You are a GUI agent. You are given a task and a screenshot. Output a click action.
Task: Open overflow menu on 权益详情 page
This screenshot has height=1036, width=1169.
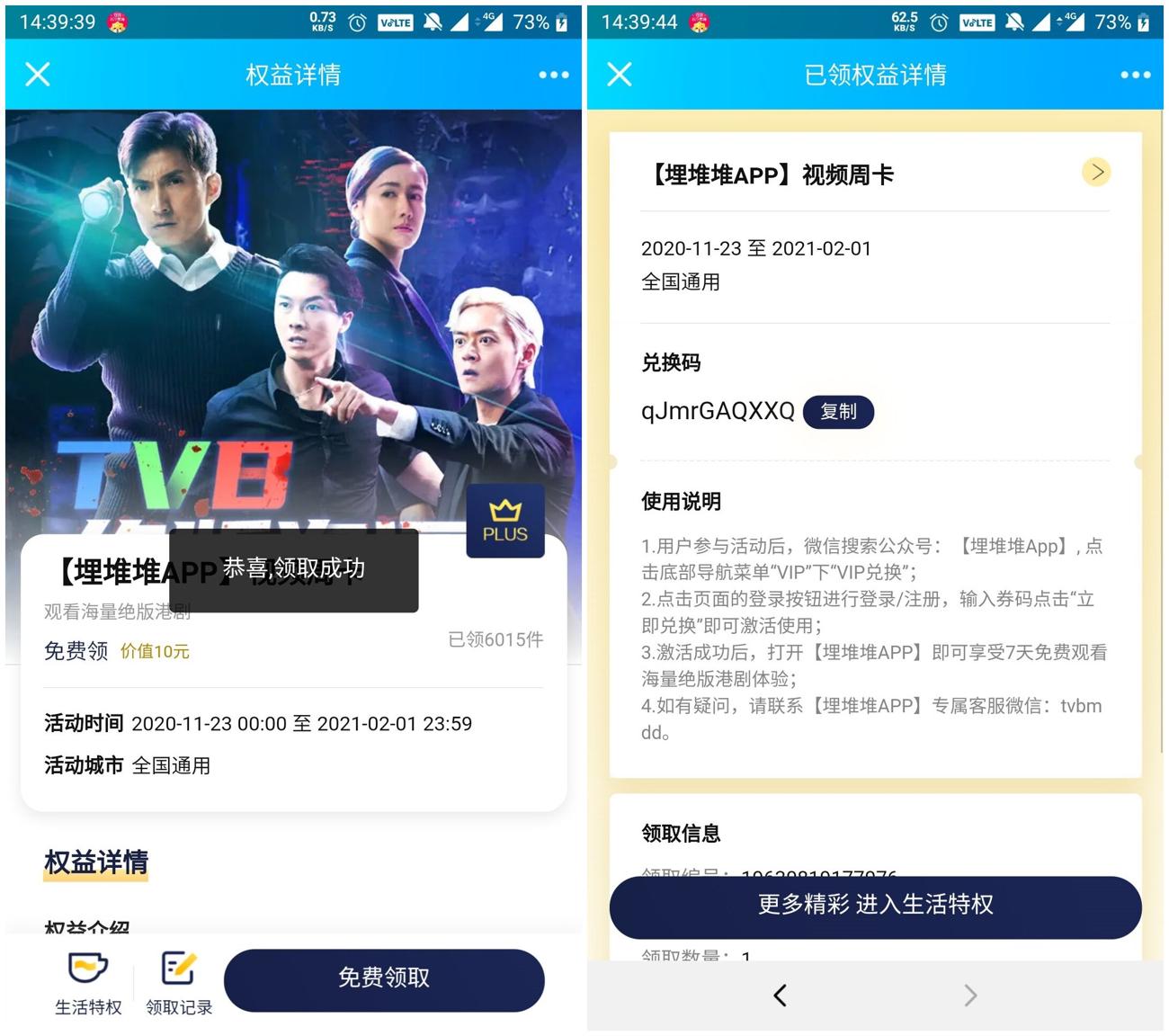click(553, 75)
